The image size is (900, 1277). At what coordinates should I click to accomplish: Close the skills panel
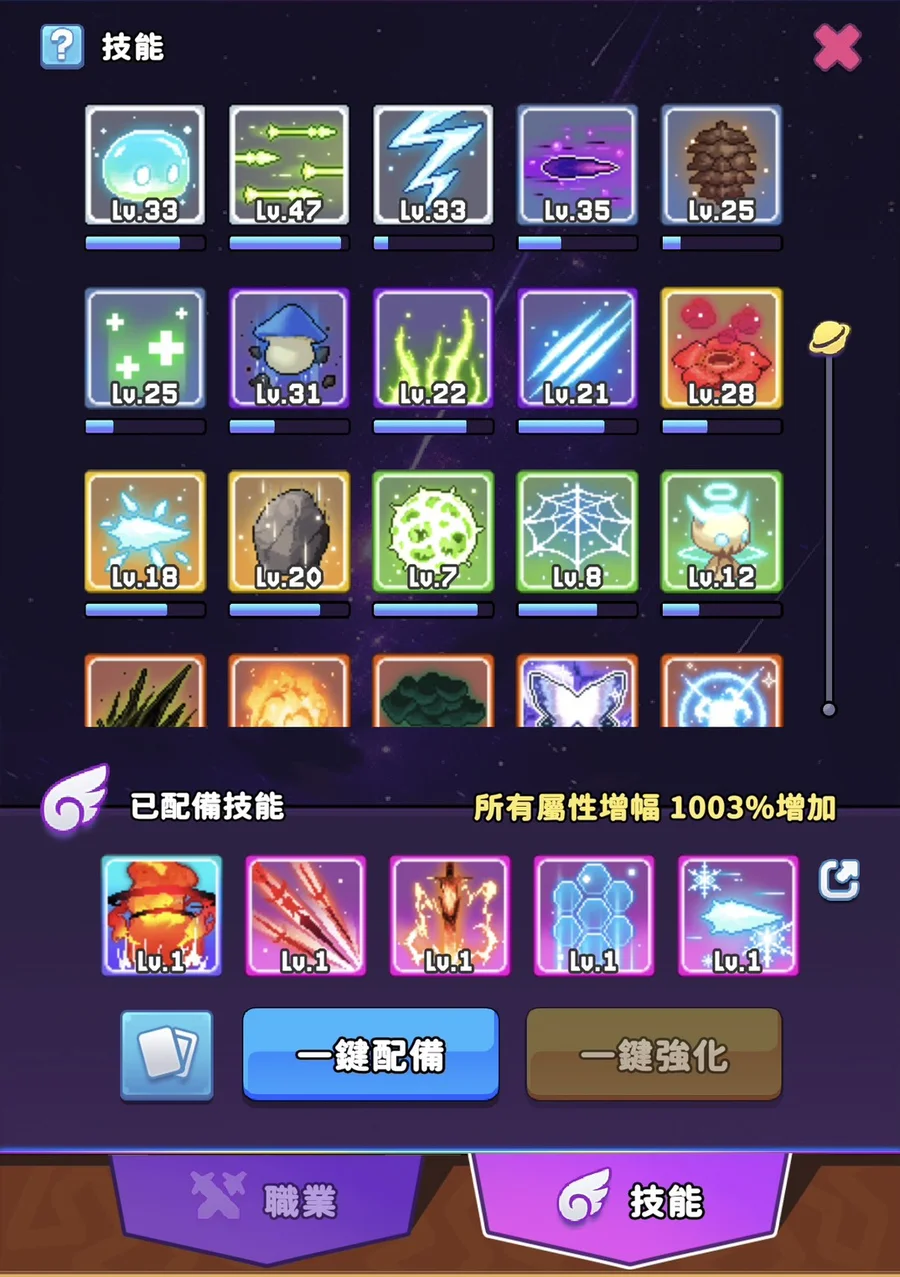pos(837,47)
